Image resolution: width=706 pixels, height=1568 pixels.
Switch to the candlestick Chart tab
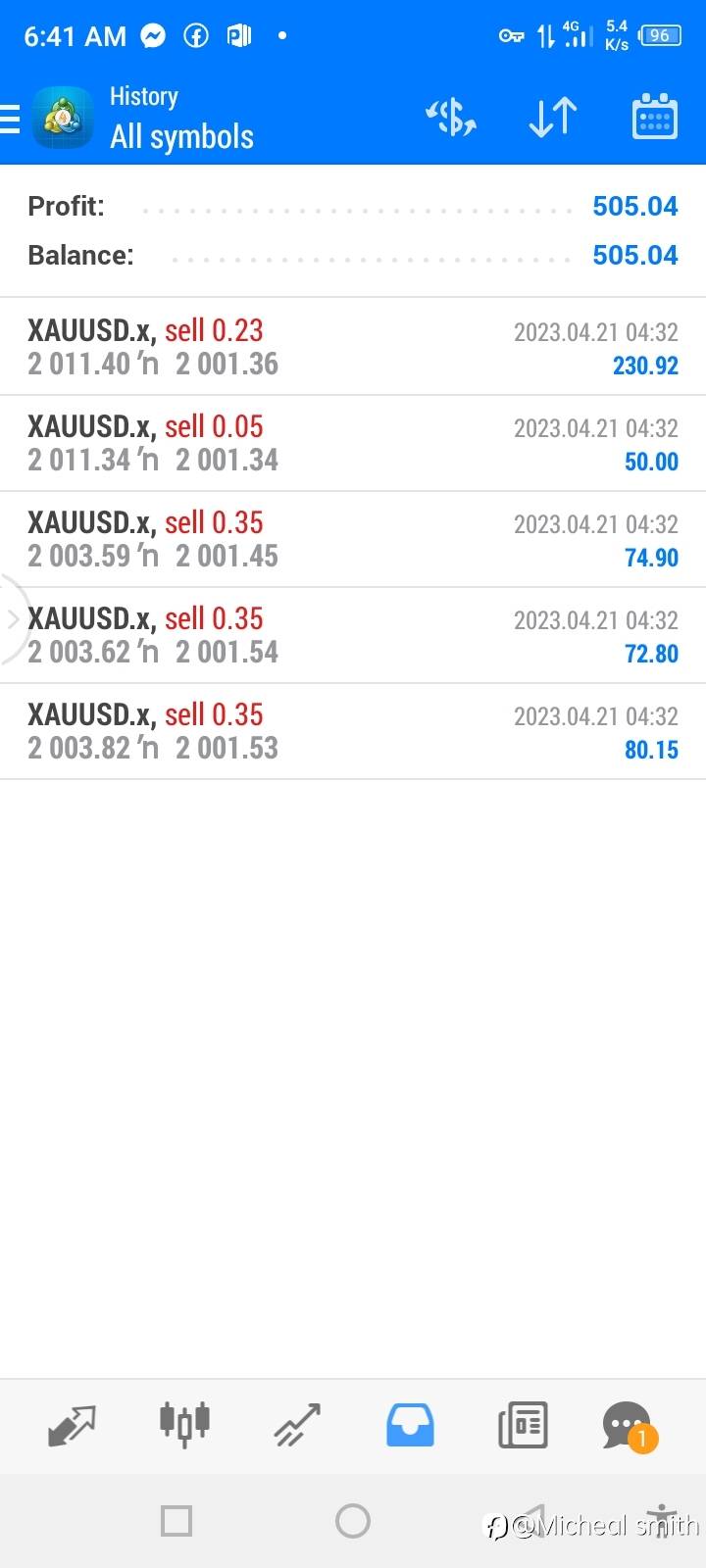pos(184,1424)
